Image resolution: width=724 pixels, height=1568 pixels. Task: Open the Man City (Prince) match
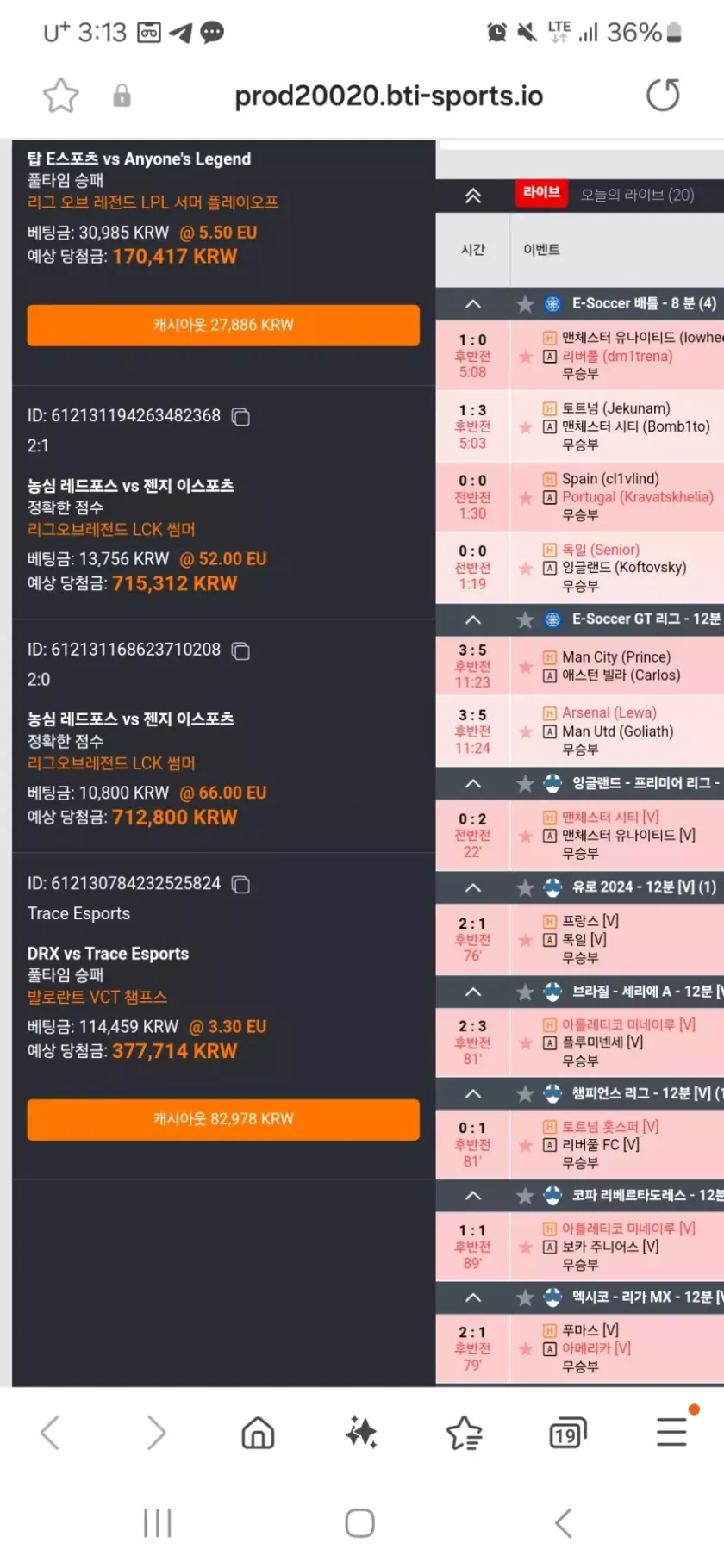[x=616, y=657]
